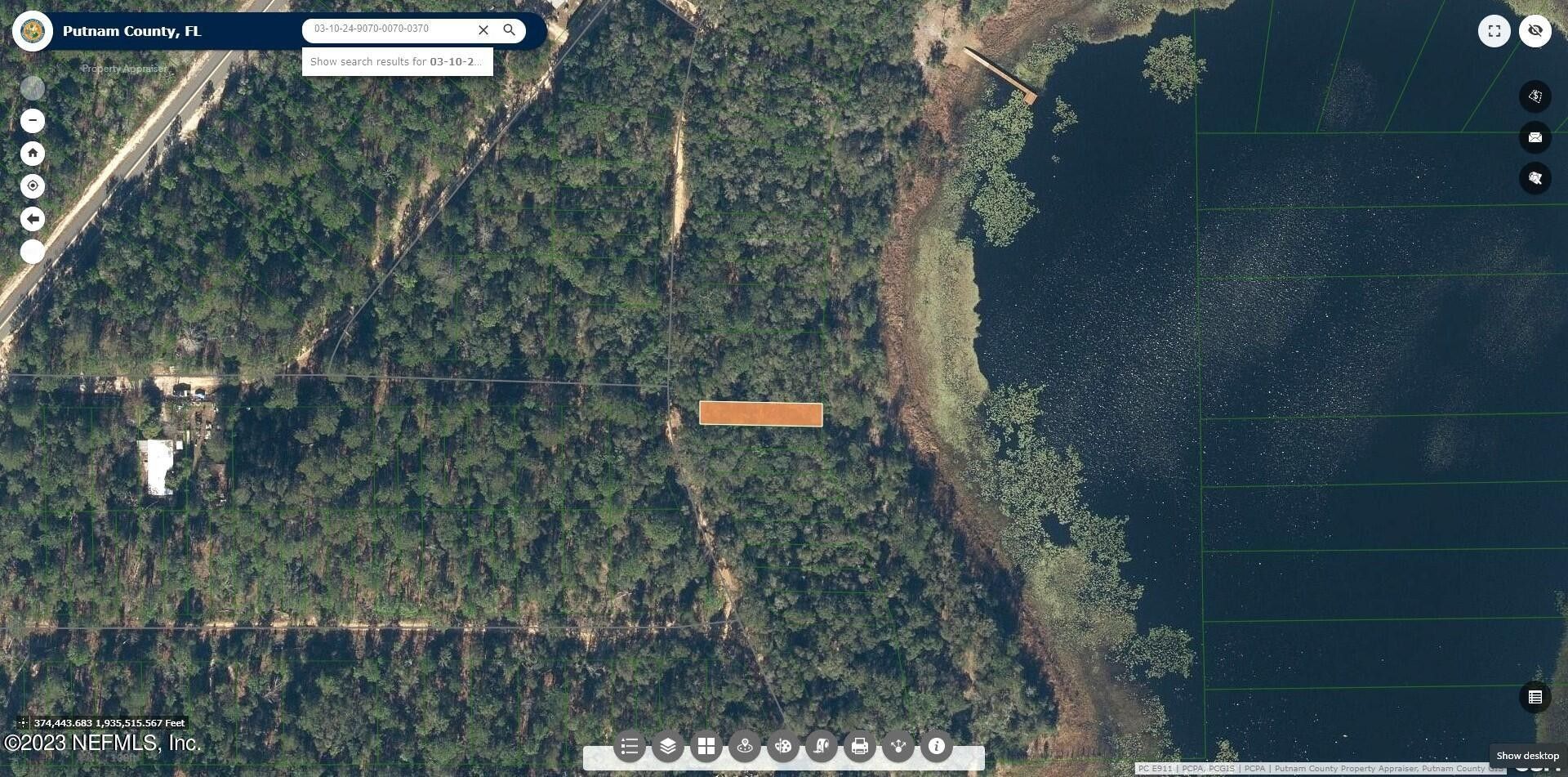Open the envelope mailing labels tool

(x=1535, y=137)
